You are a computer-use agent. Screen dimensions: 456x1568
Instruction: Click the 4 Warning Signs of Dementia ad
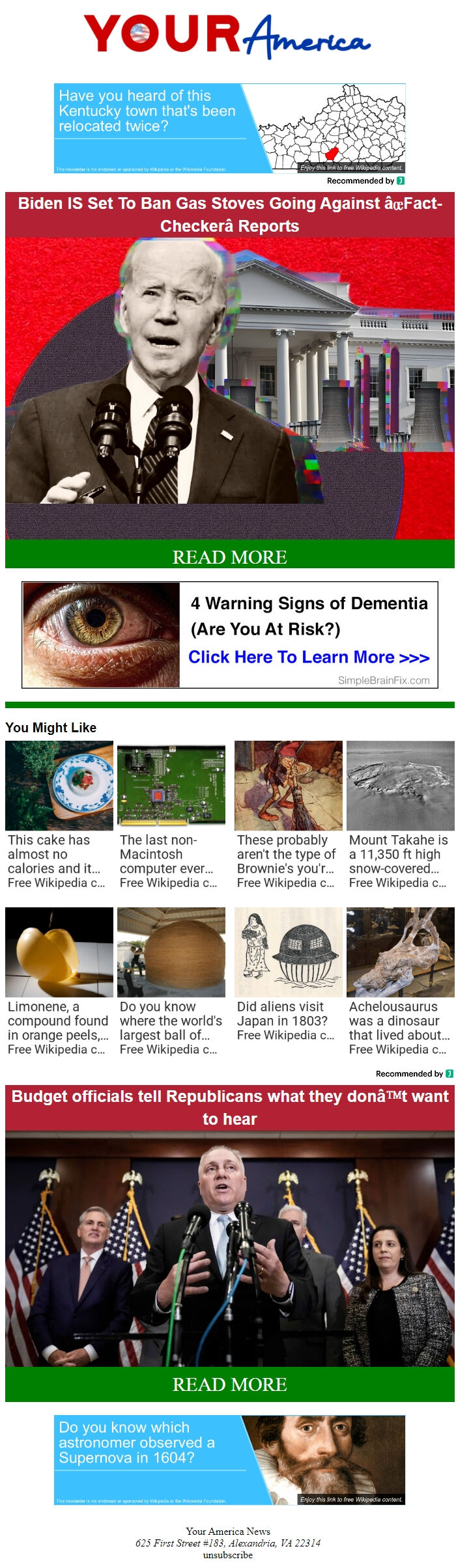point(229,635)
